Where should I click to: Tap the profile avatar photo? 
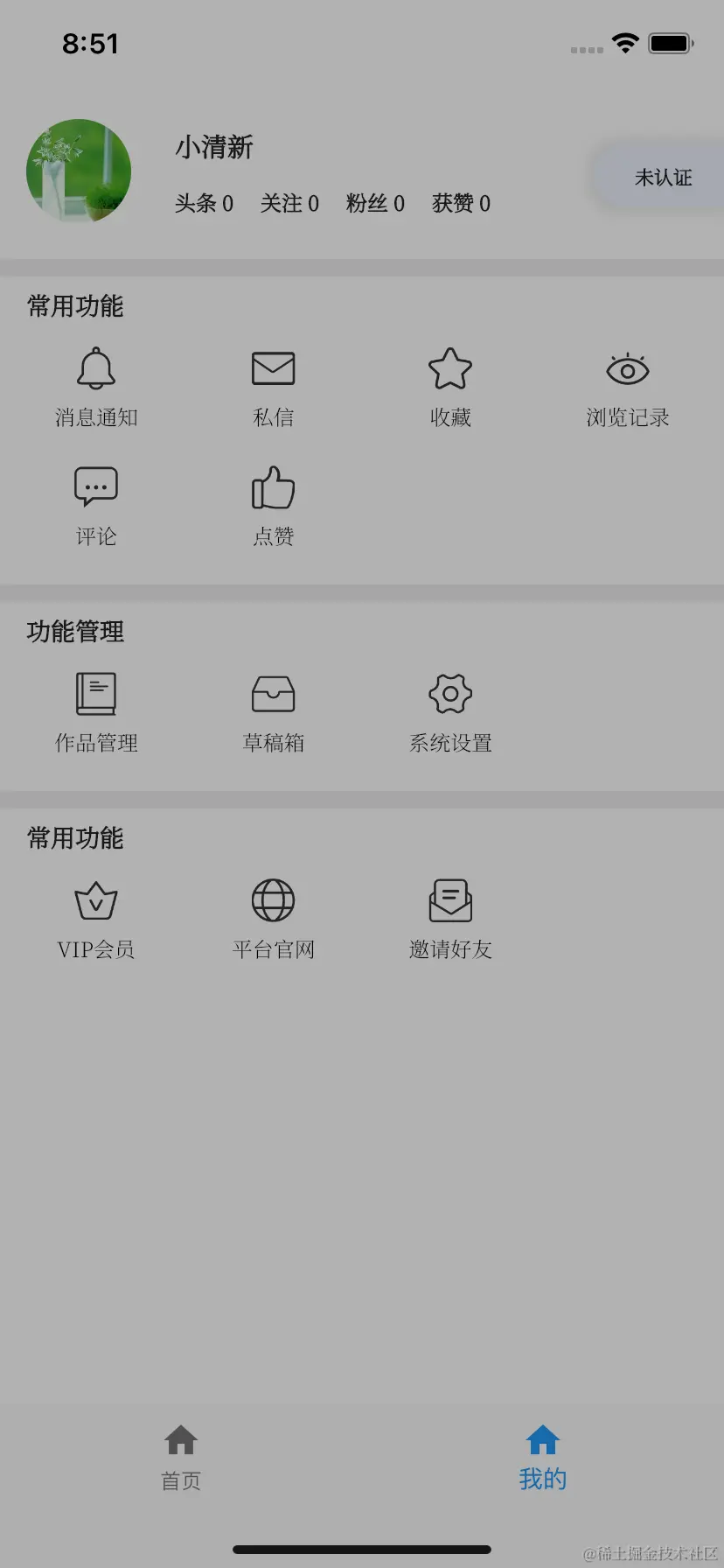(78, 171)
